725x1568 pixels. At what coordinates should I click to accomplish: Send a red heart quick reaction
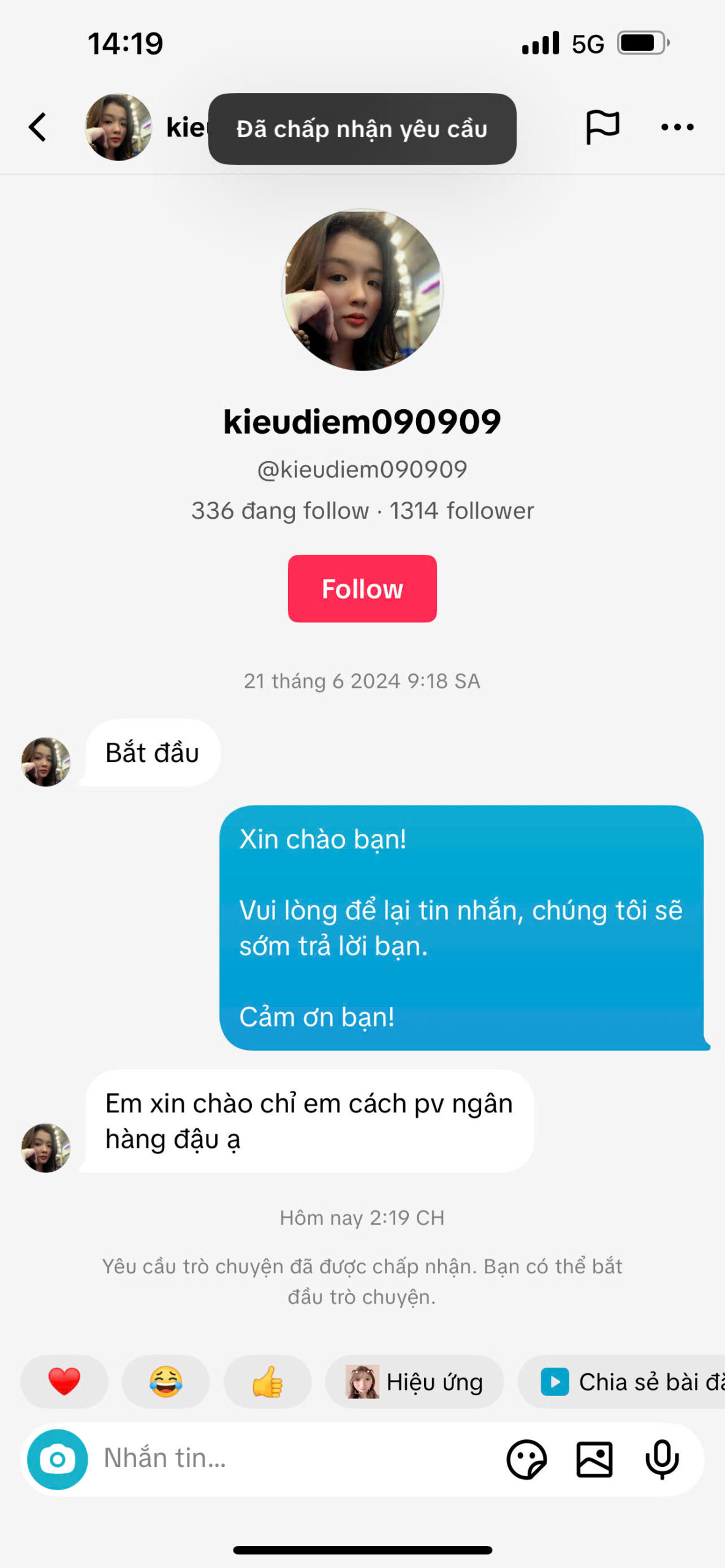[x=64, y=1382]
